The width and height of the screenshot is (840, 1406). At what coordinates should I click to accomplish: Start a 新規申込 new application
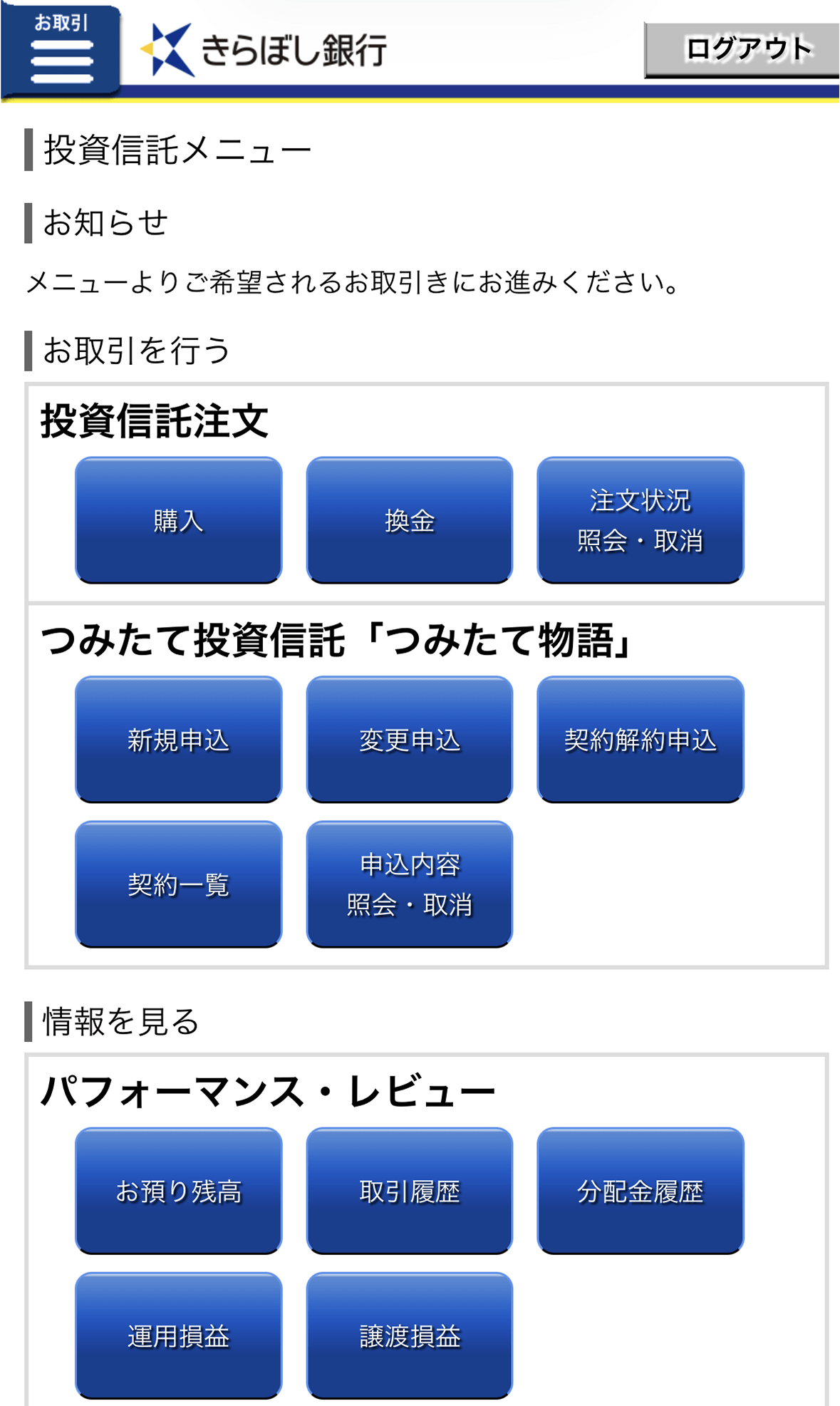pyautogui.click(x=178, y=741)
